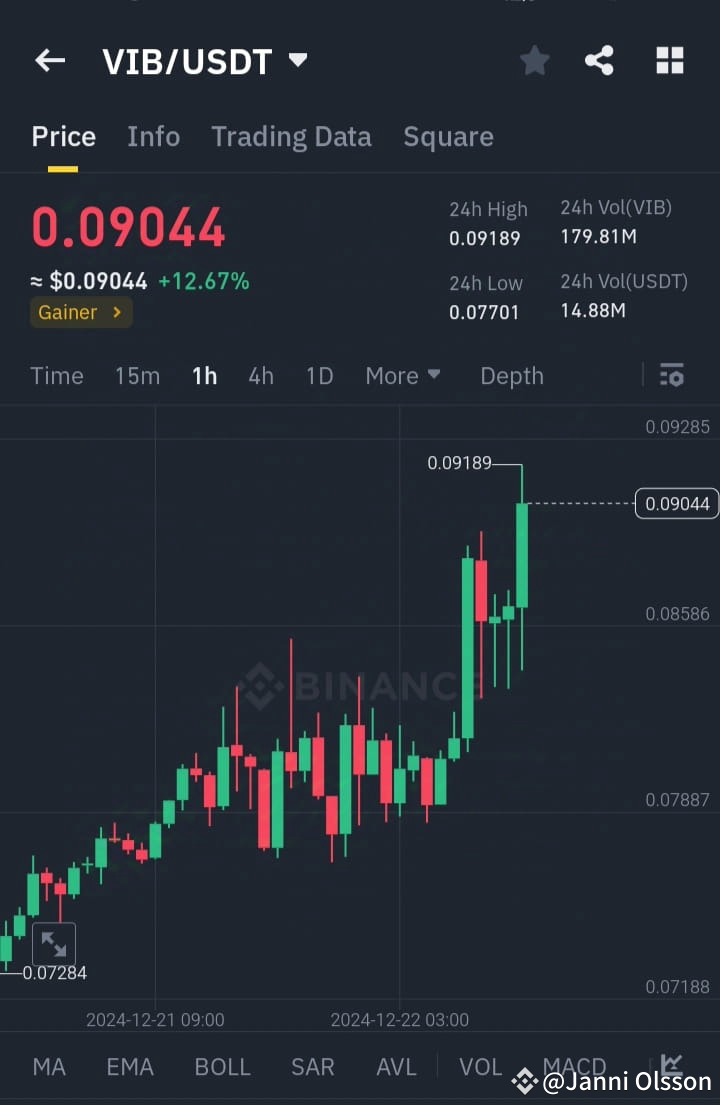Enable the BOLL indicator

tap(222, 1067)
